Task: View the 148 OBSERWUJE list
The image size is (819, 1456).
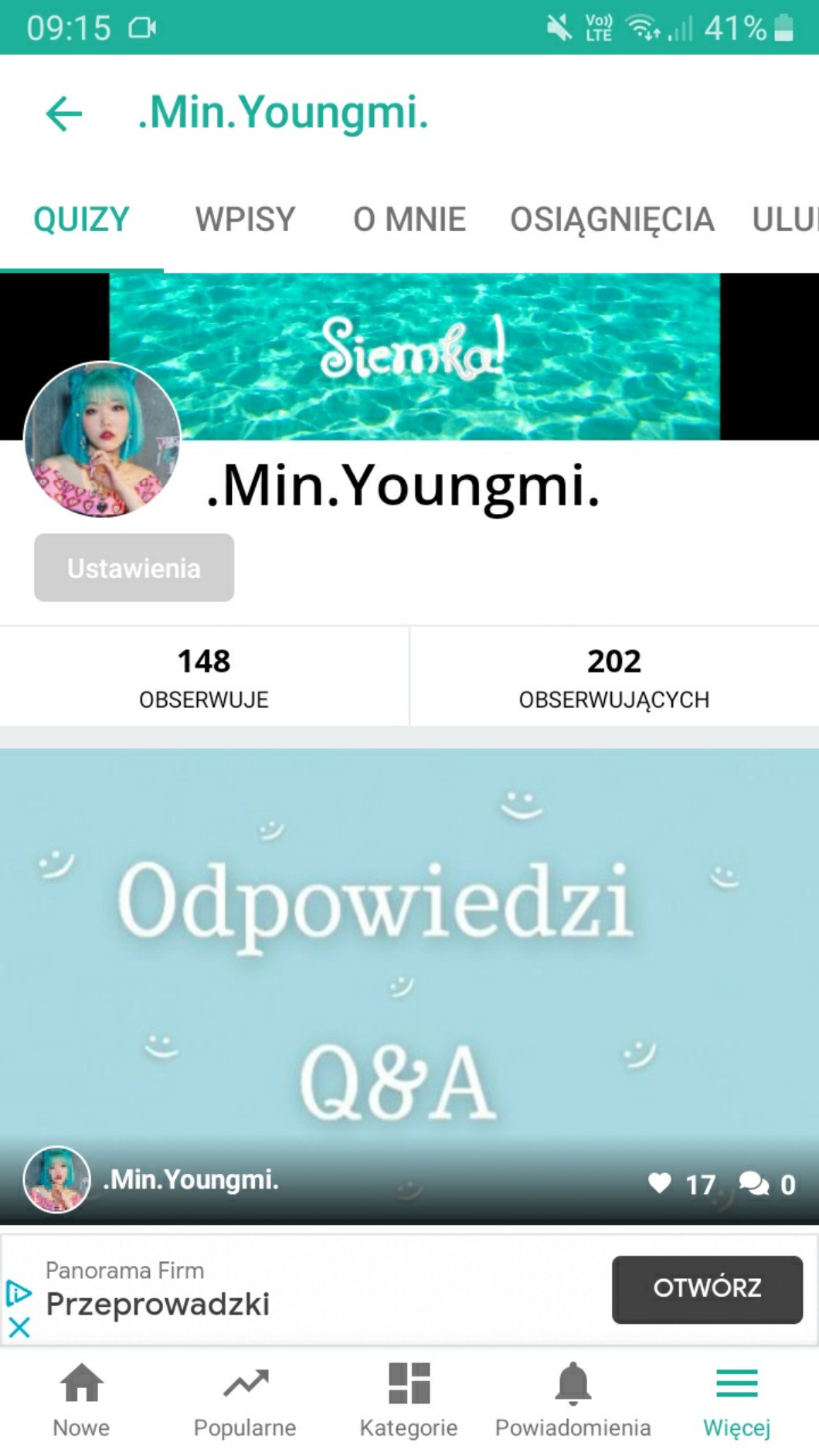Action: pos(204,676)
